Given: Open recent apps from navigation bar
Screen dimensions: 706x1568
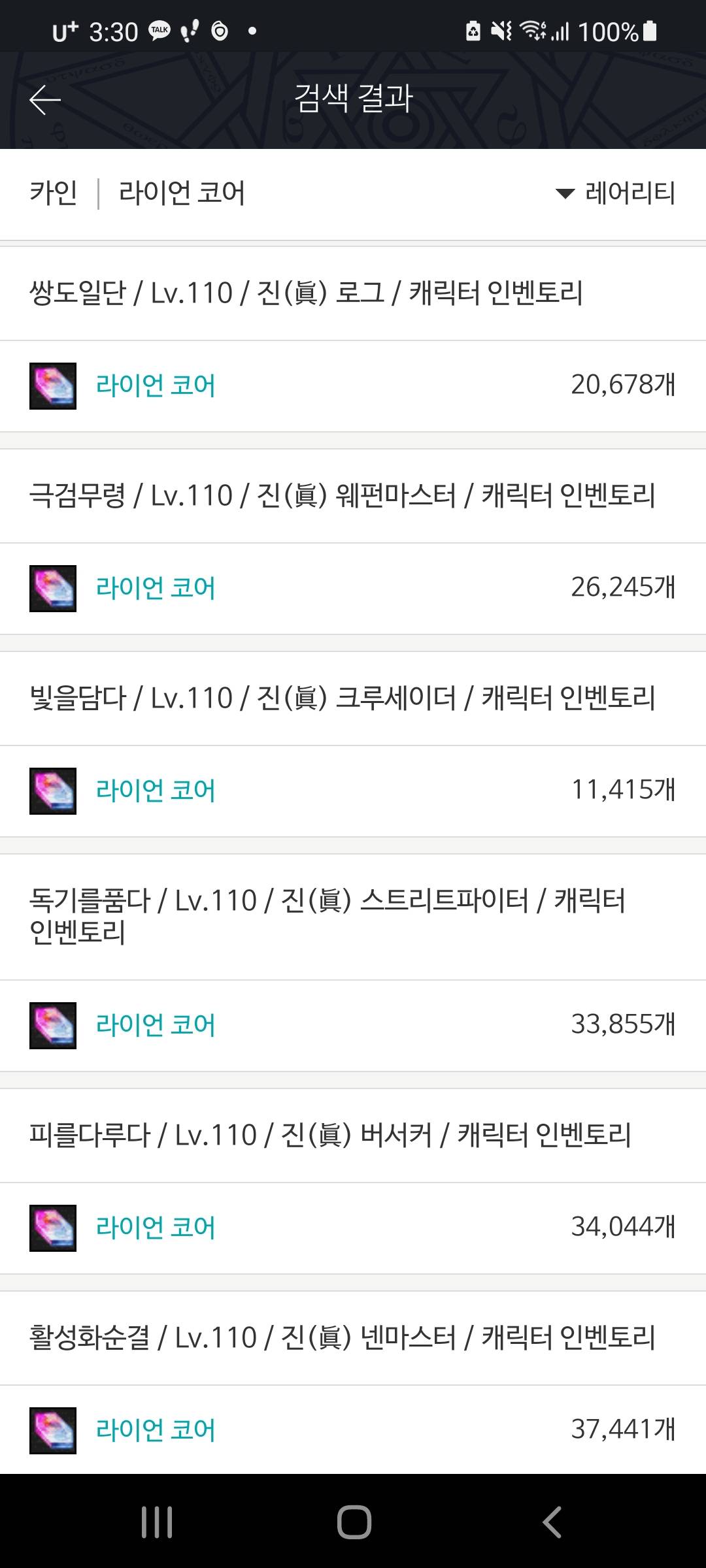Looking at the screenshot, I should coord(157,1522).
